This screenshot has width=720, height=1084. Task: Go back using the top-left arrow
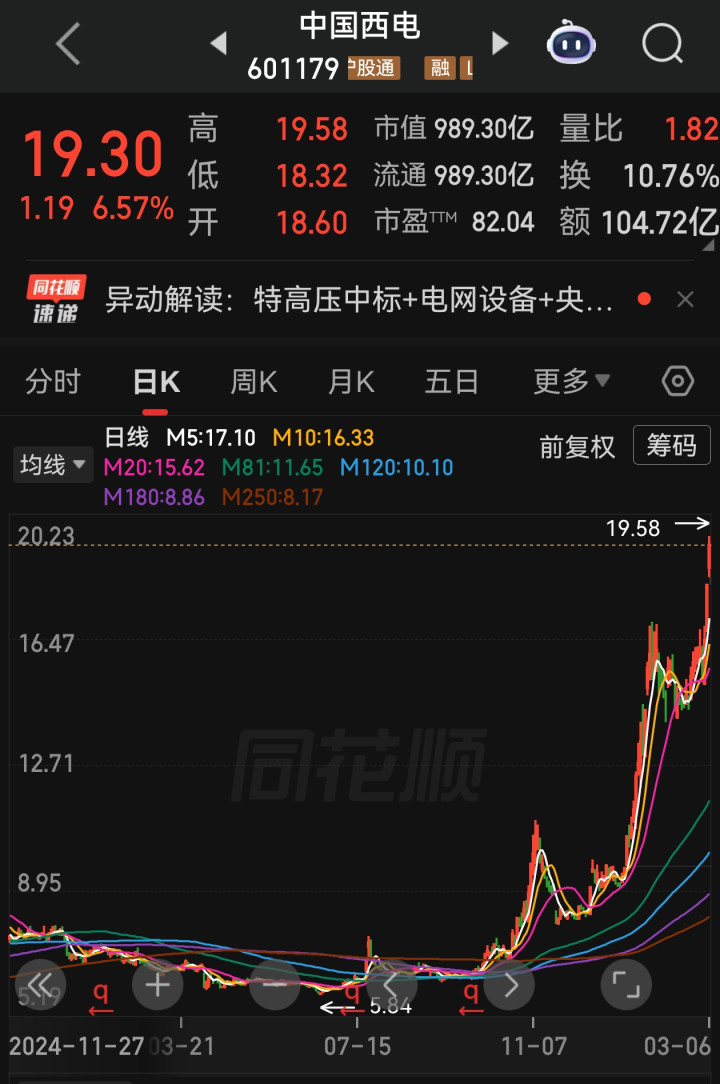67,45
